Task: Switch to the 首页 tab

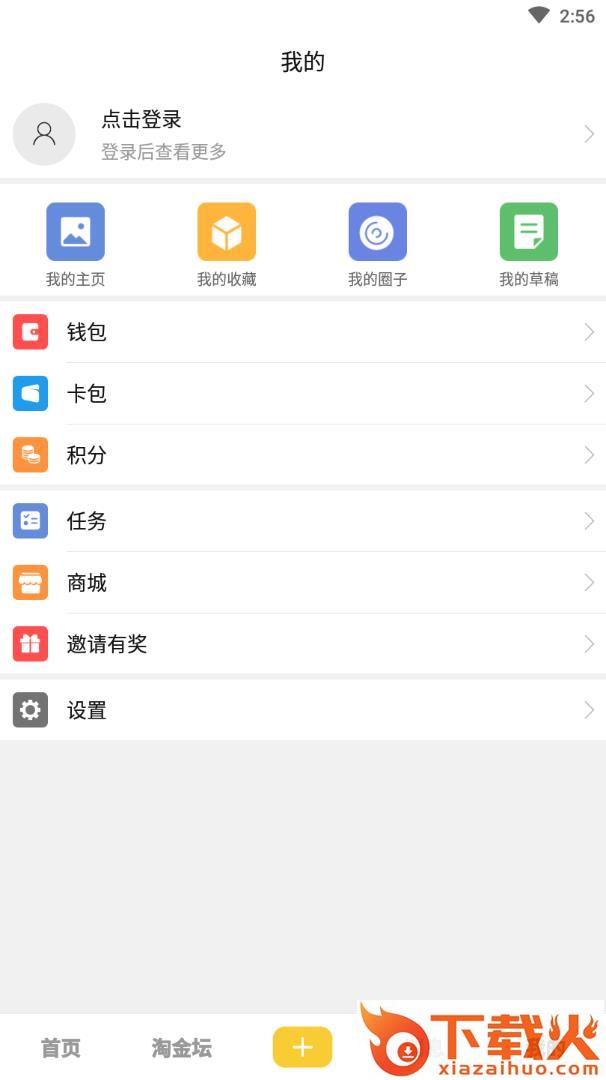Action: 60,1048
